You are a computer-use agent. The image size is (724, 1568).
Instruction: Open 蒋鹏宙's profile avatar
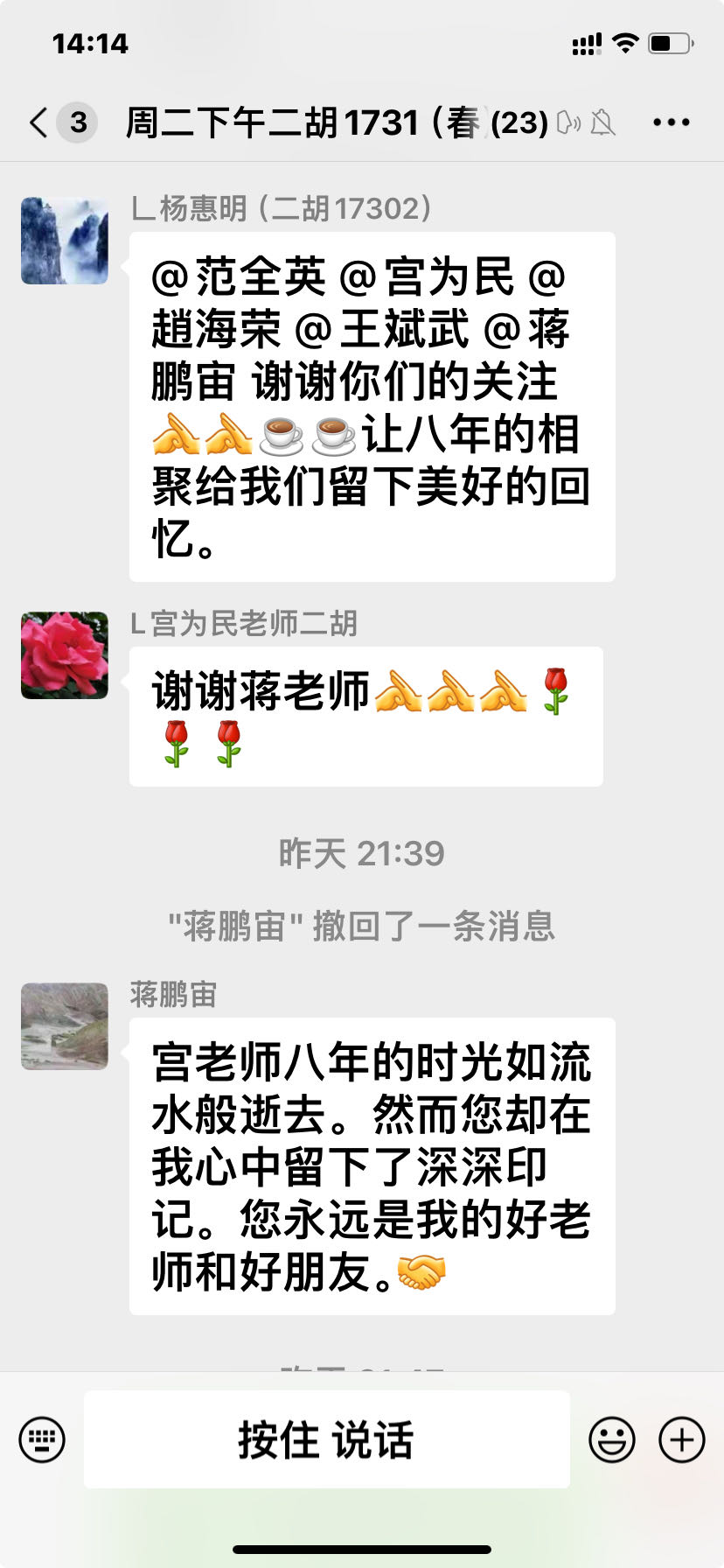click(65, 1026)
